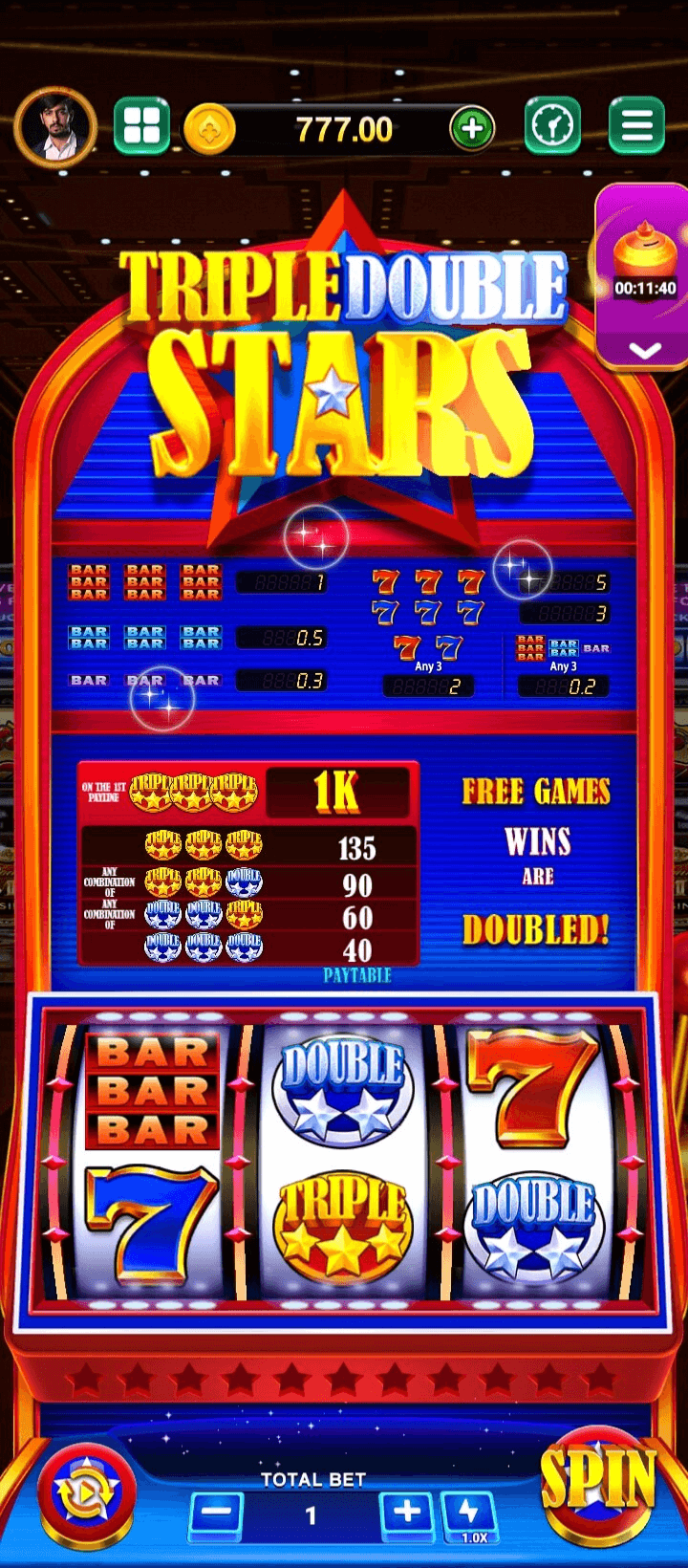Viewport: 688px width, 1568px height.
Task: Increase total bet with plus
Action: (407, 1513)
